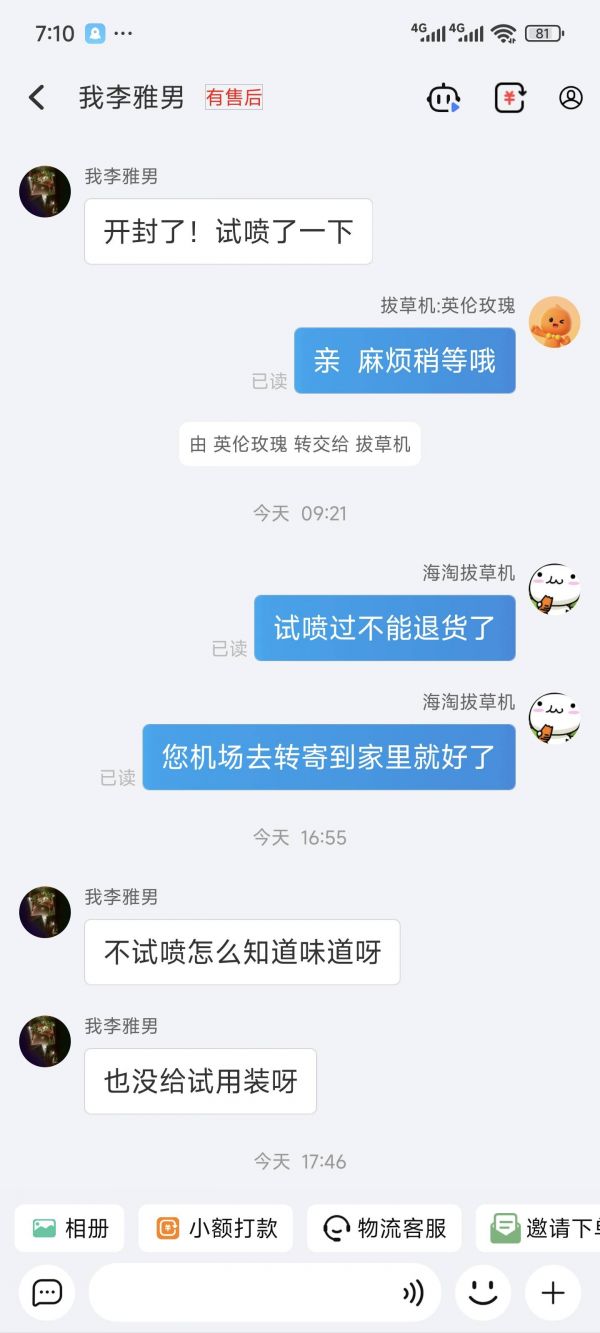
Task: Open the yuan refund order icon
Action: [x=510, y=97]
